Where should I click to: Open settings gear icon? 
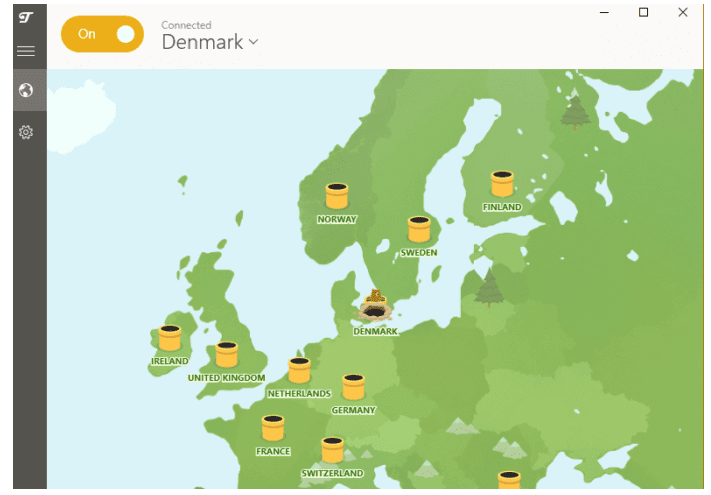(x=26, y=131)
